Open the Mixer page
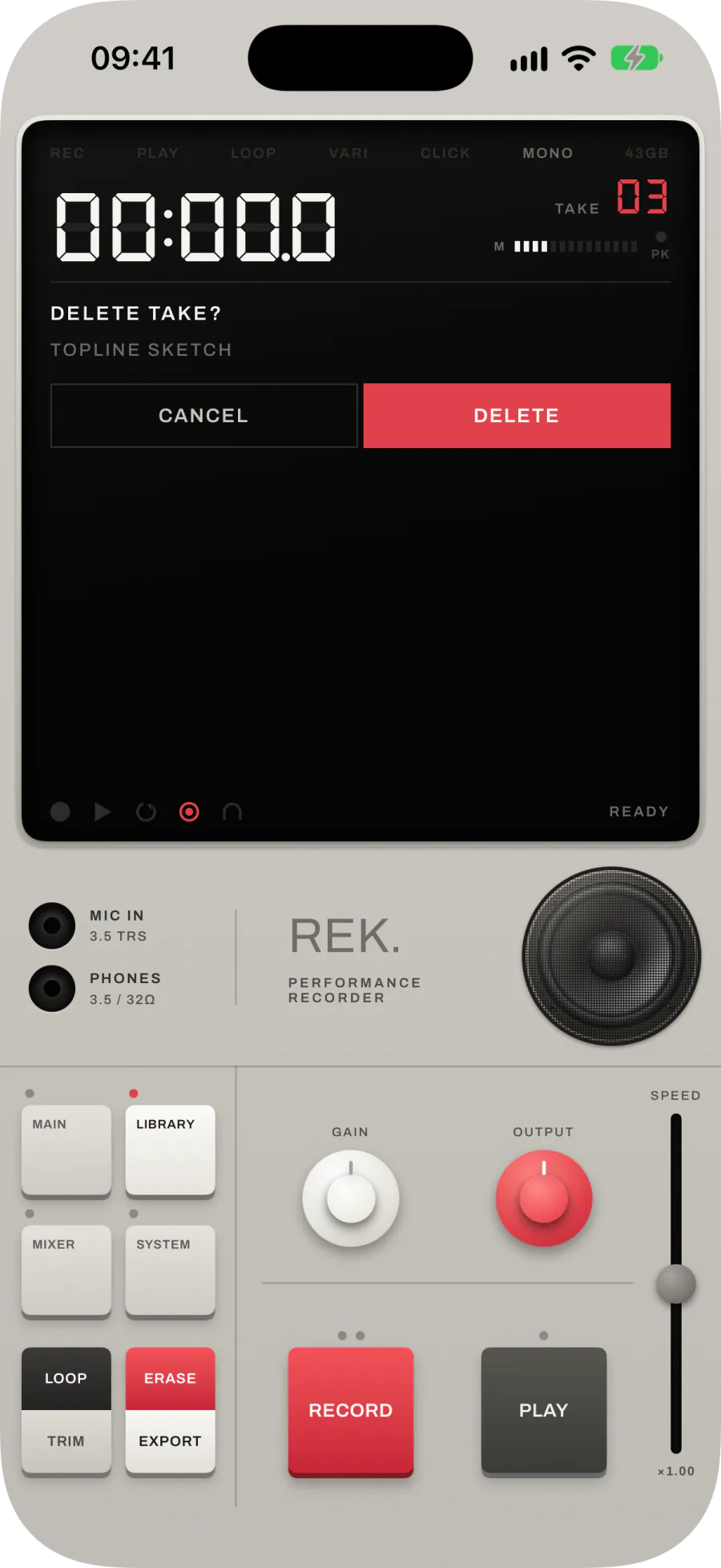Image resolution: width=721 pixels, height=1568 pixels. pos(66,1271)
